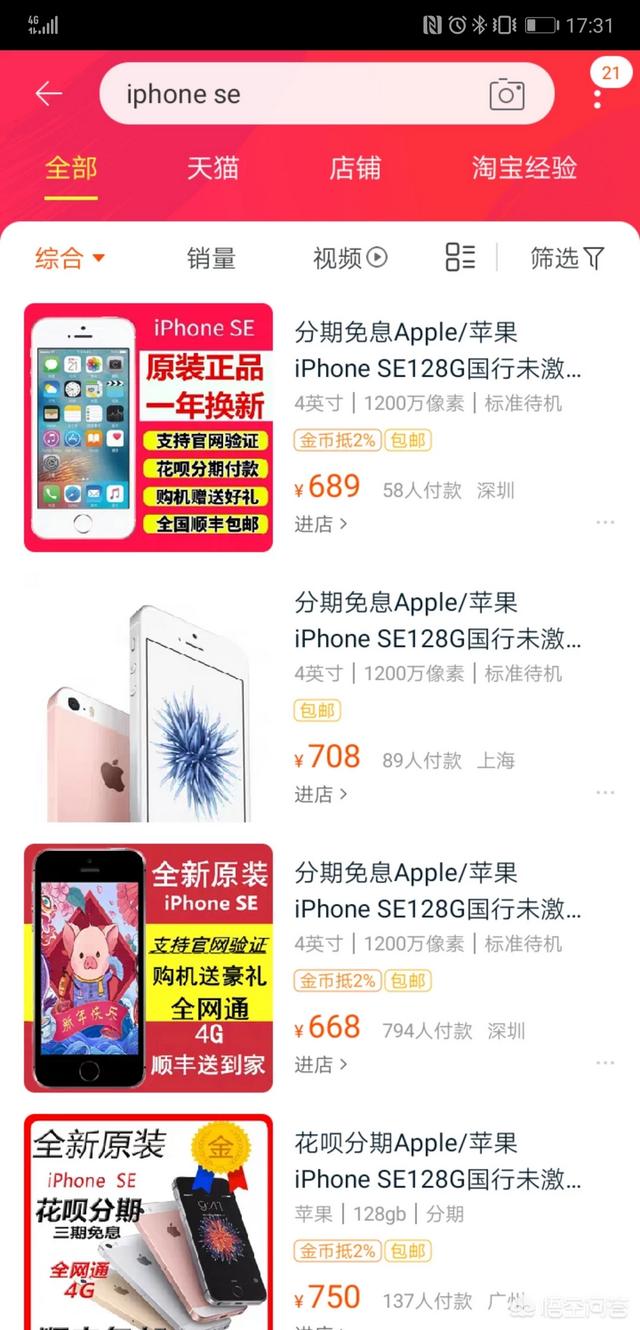The height and width of the screenshot is (1330, 640).
Task: Open the ¥750 花呗分期 iPhone SE listing
Action: click(x=437, y=1160)
